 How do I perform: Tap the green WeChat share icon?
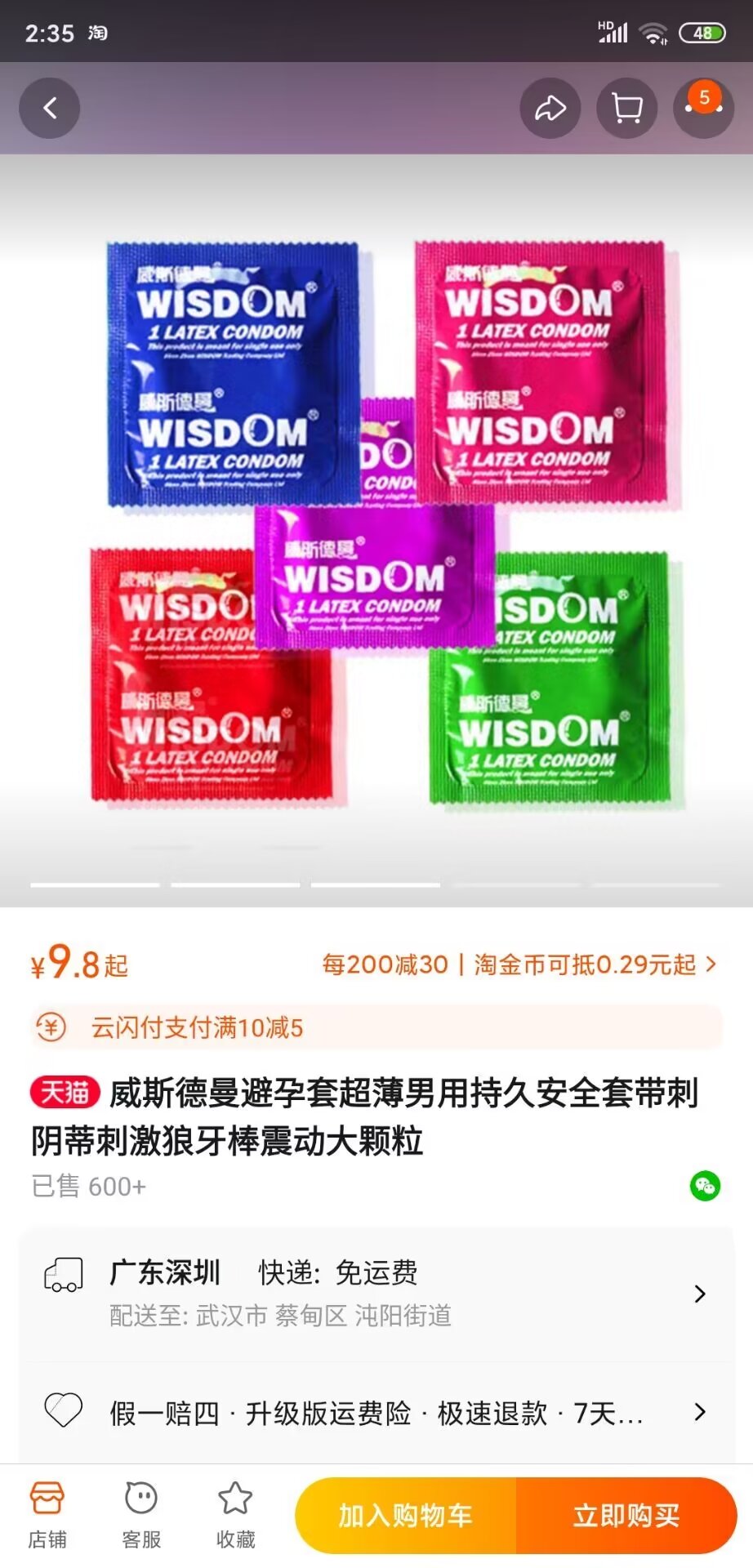coord(704,1186)
